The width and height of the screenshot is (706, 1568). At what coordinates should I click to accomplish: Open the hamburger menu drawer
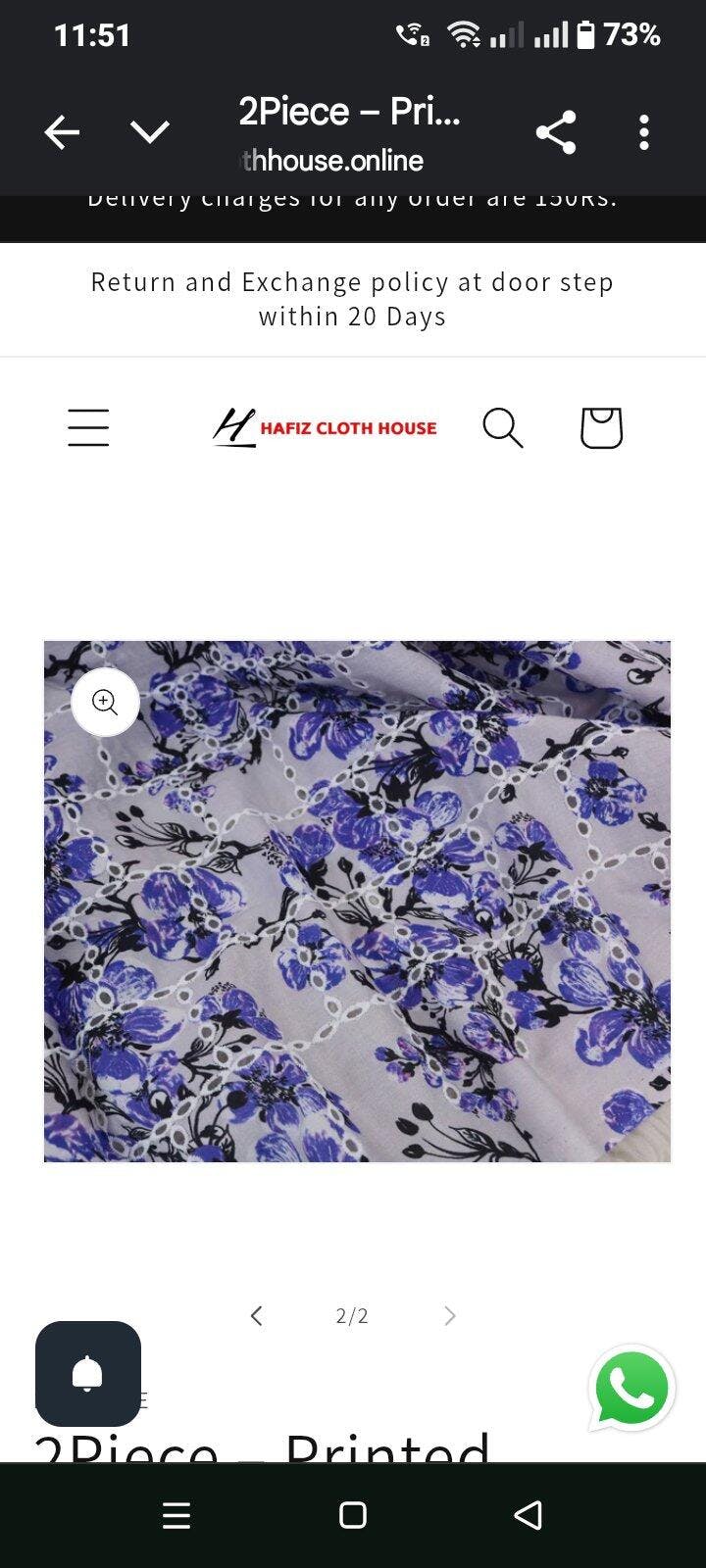pyautogui.click(x=88, y=428)
